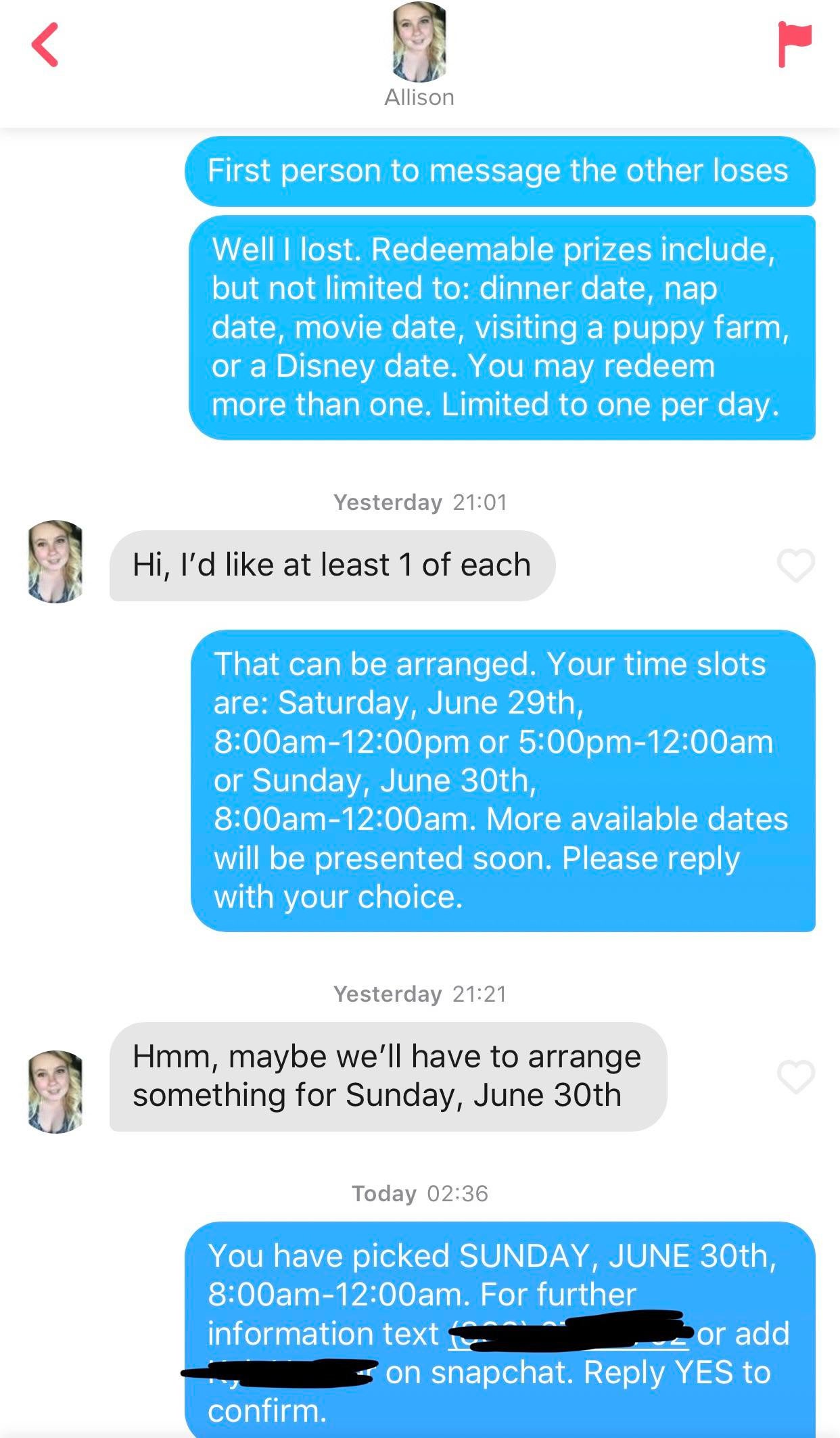Report this conversation with the flag icon

794,44
